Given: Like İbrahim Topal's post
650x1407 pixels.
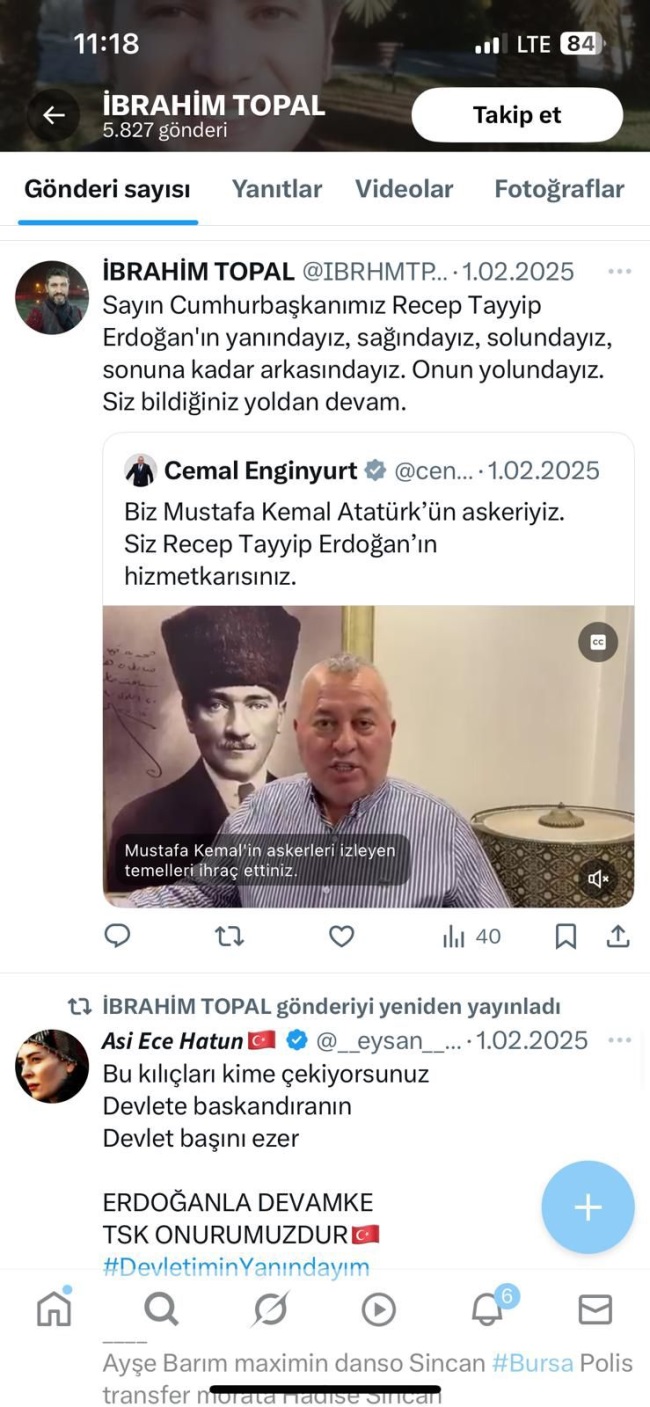Looking at the screenshot, I should [341, 936].
